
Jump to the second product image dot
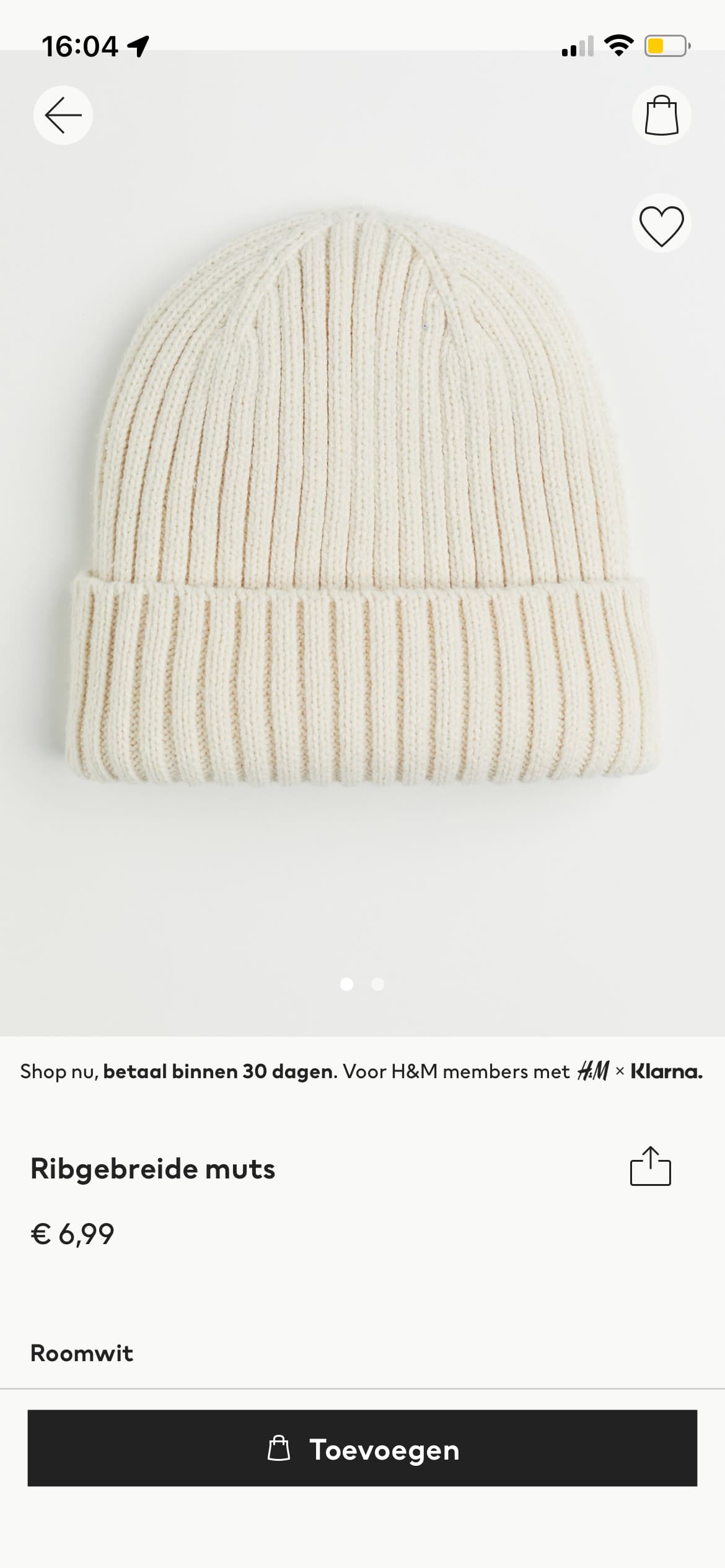pyautogui.click(x=377, y=984)
